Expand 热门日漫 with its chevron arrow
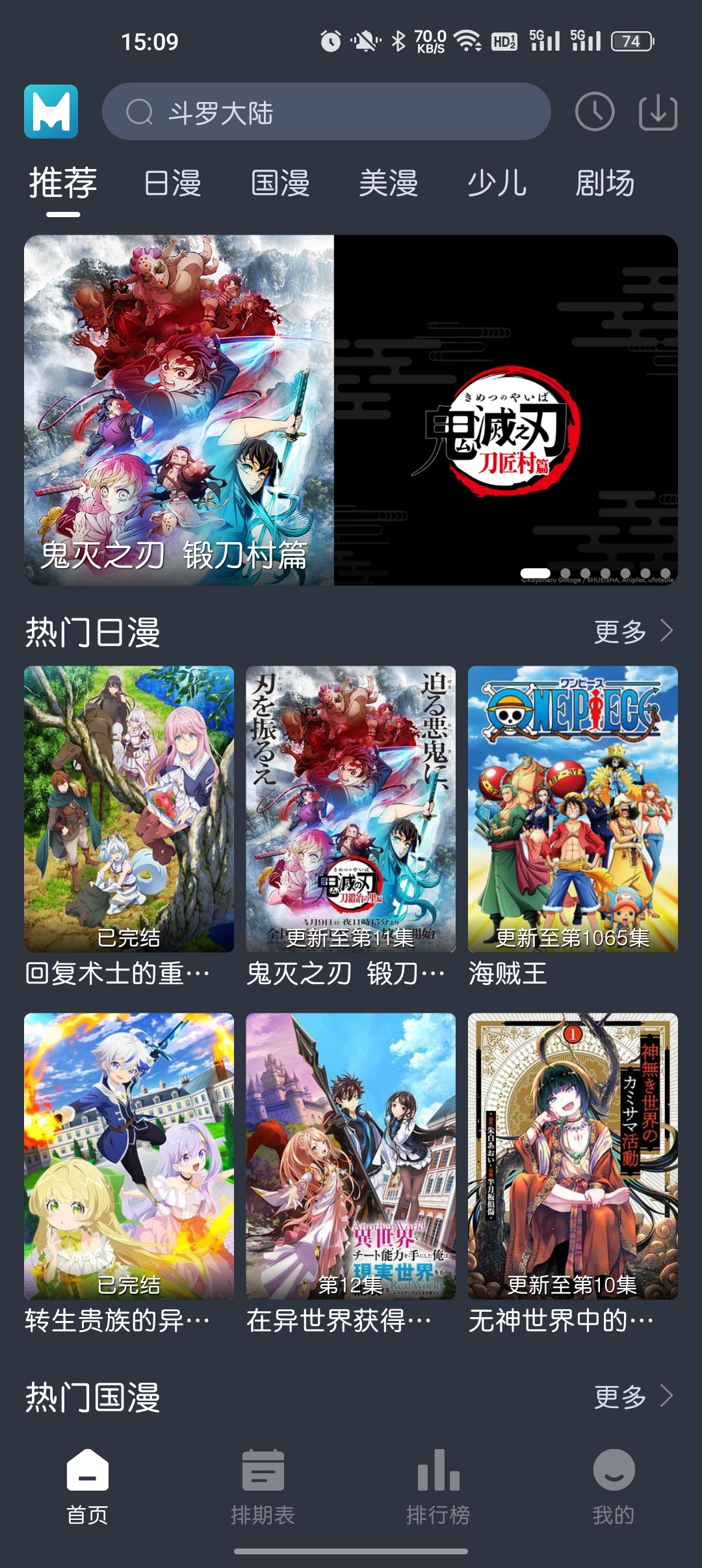Viewport: 702px width, 1568px height. (666, 629)
